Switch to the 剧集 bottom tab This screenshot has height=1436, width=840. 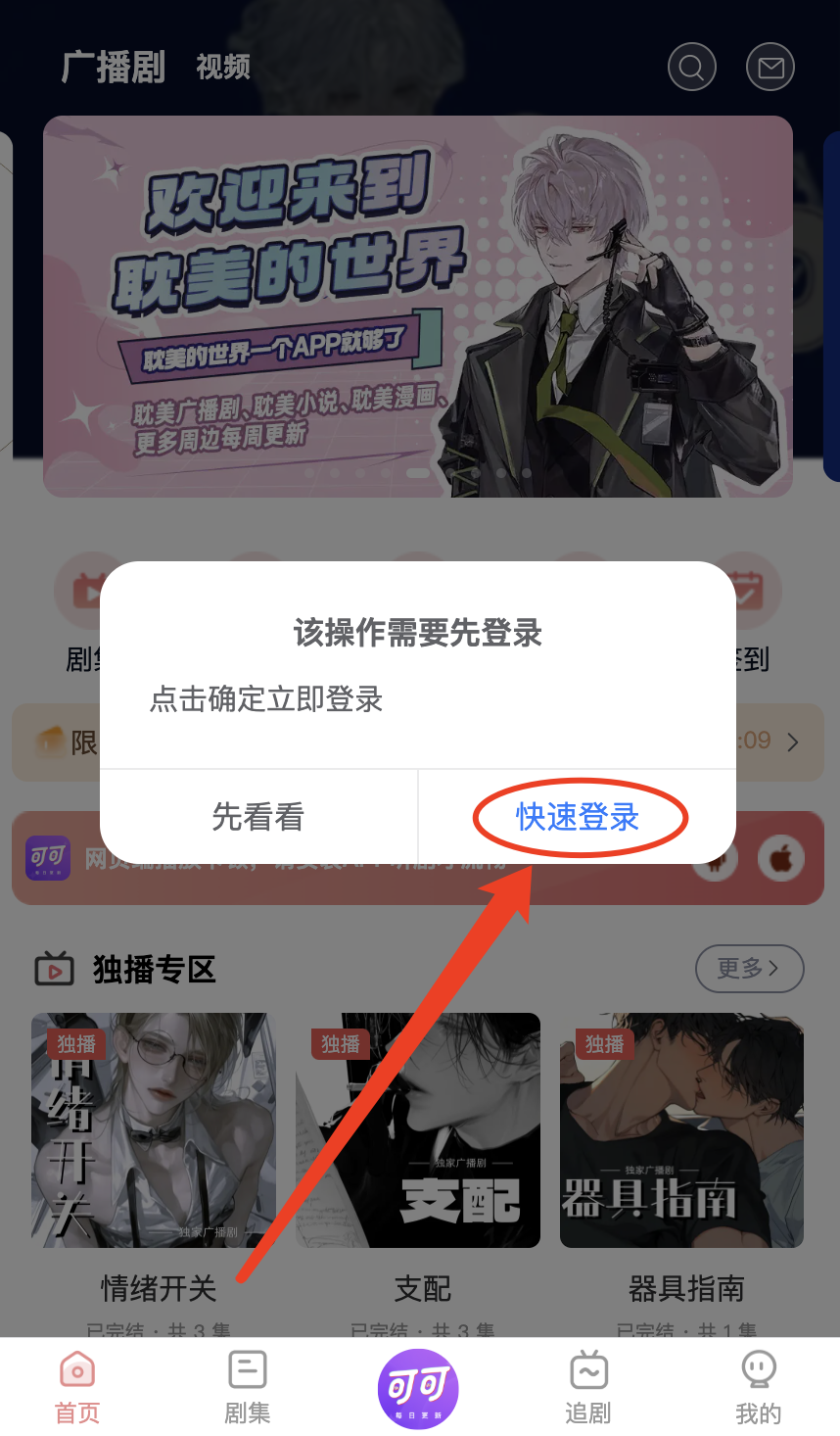click(248, 1387)
